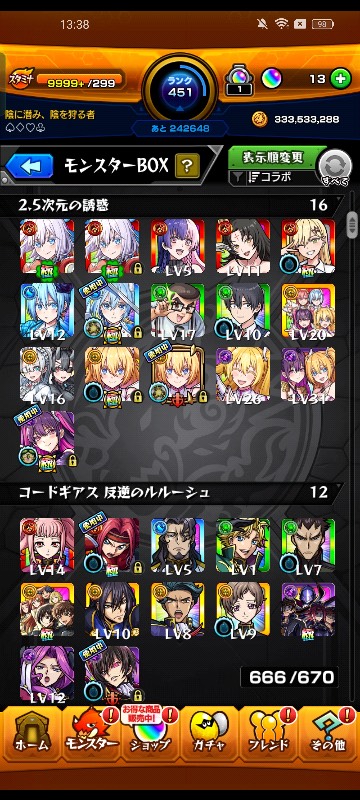Viewport: 360px width, 800px height.
Task: Open the LV14 pink-haired monster
Action: [x=47, y=545]
